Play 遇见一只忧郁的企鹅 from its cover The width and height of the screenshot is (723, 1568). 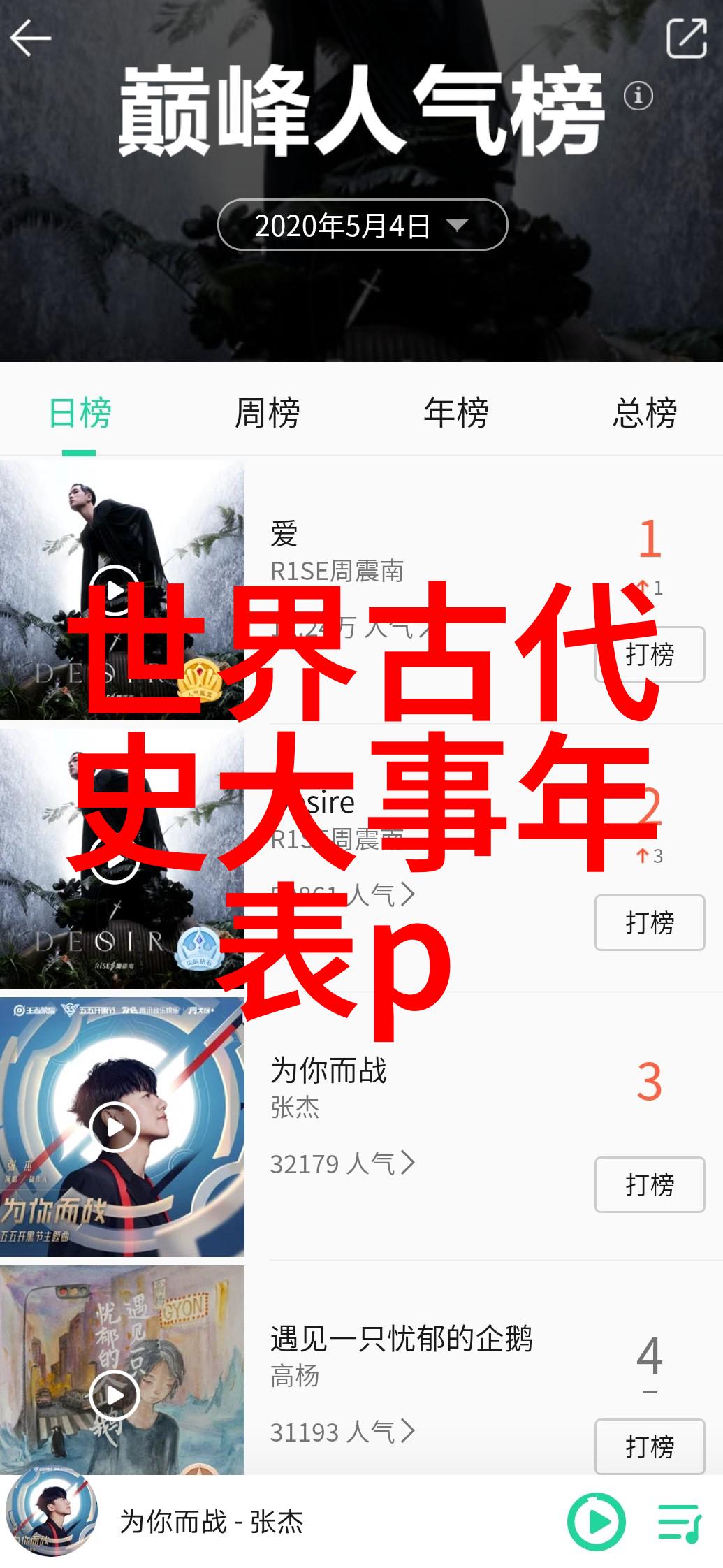(x=115, y=1395)
